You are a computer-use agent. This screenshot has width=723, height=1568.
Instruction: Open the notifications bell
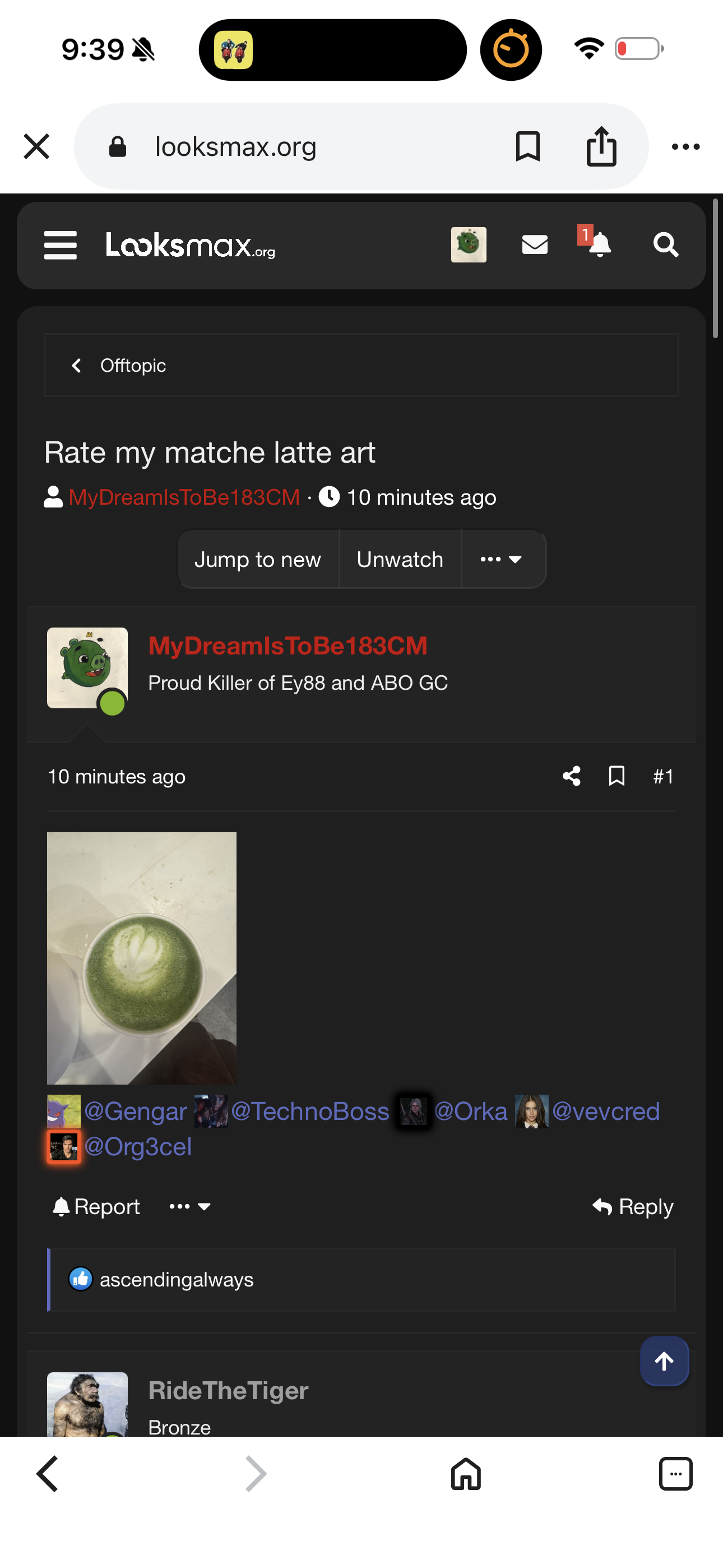599,245
